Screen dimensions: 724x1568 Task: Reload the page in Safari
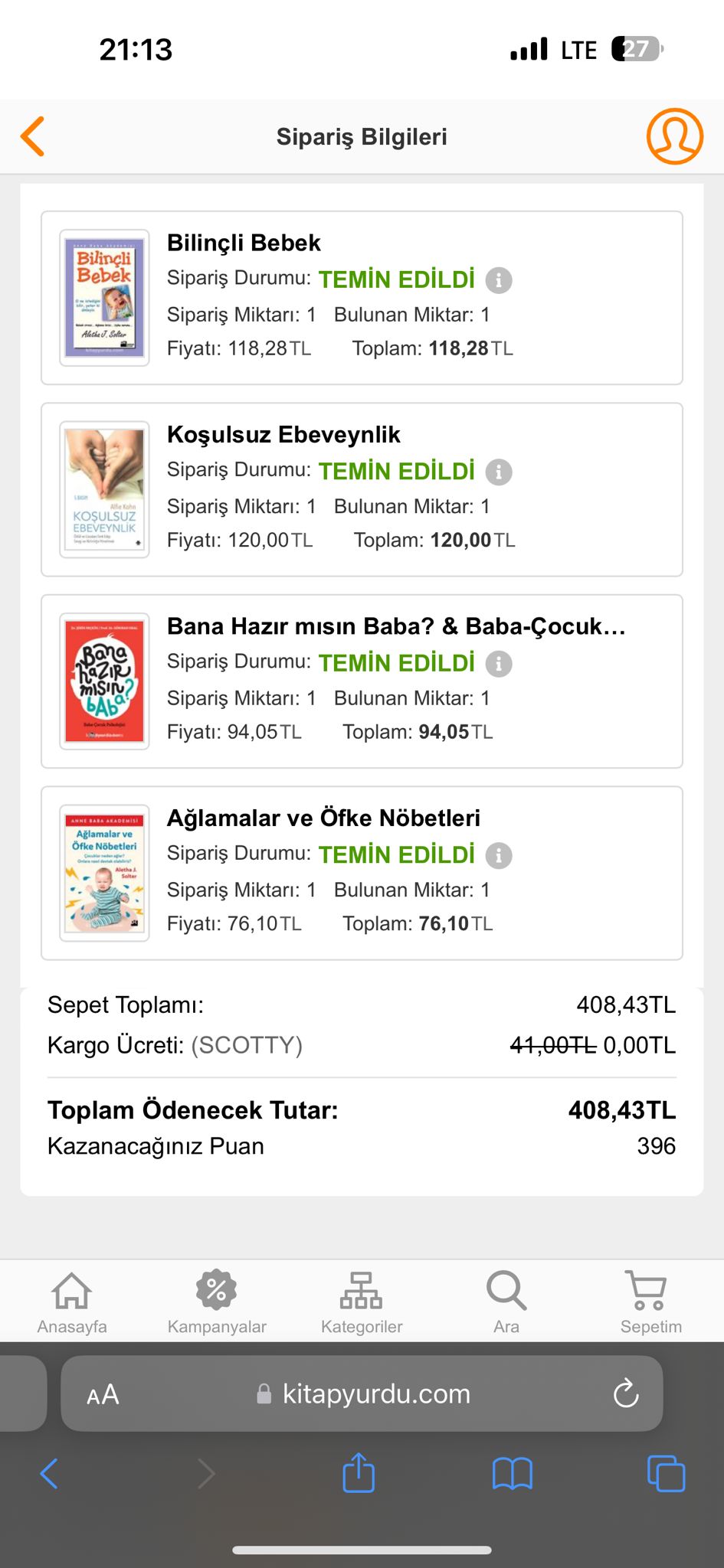[626, 1394]
